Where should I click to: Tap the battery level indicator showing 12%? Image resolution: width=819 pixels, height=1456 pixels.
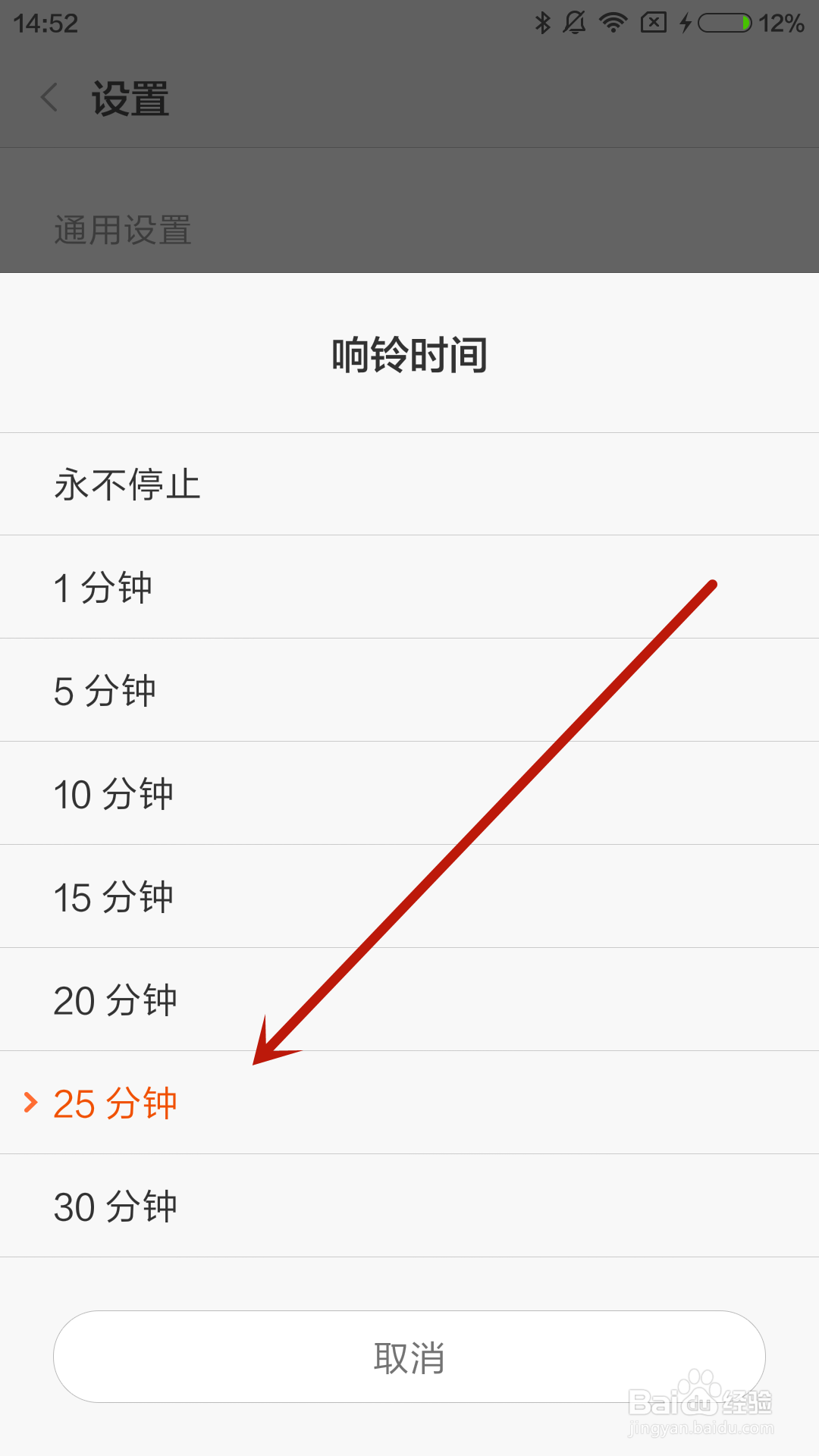pyautogui.click(x=728, y=22)
